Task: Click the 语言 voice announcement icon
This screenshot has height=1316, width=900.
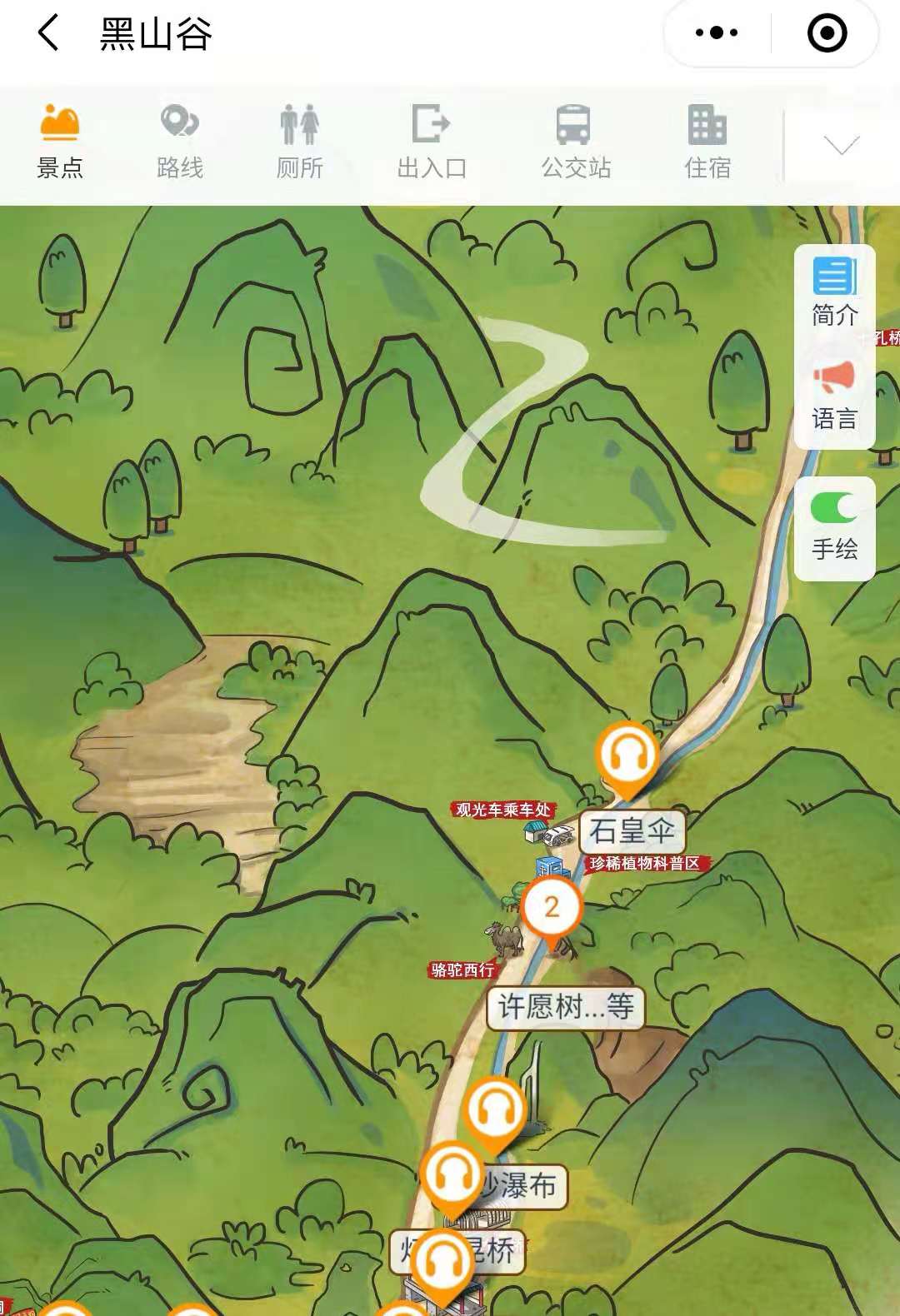Action: (834, 398)
